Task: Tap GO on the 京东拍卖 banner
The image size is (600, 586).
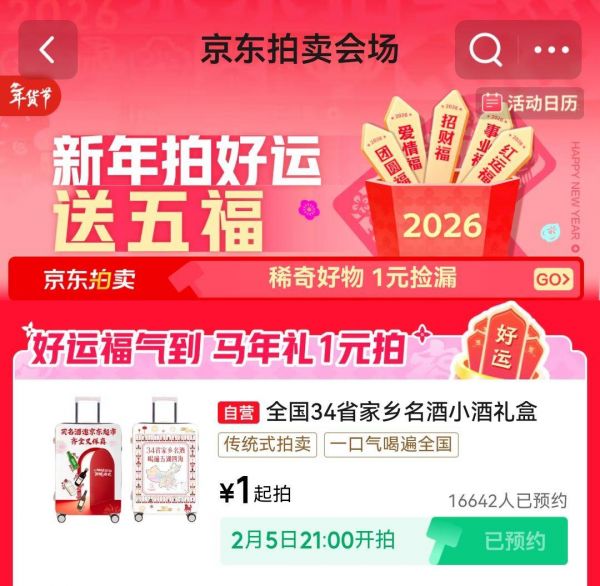Action: pyautogui.click(x=553, y=279)
